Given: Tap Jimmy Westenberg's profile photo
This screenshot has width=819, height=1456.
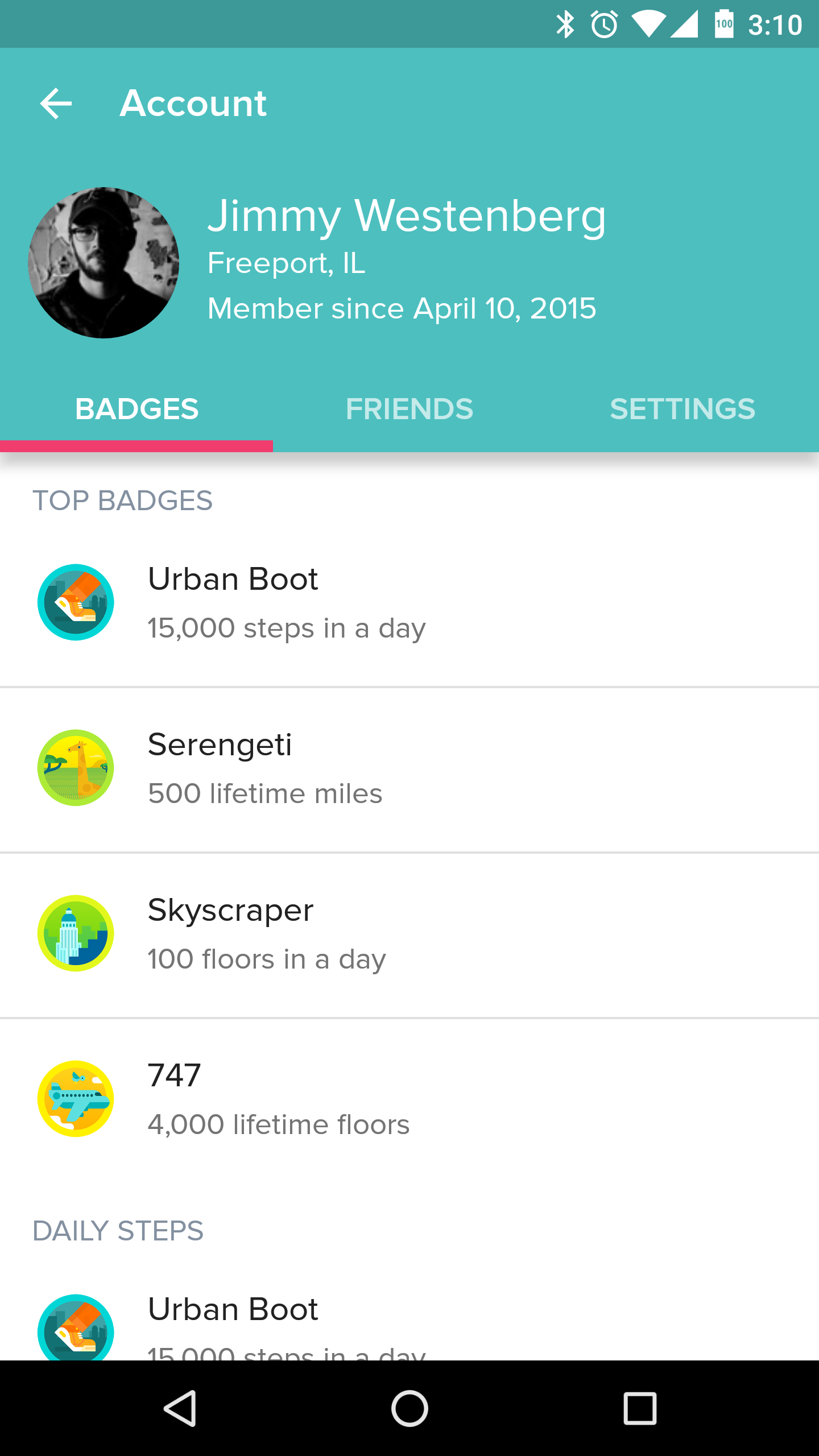Looking at the screenshot, I should point(104,263).
